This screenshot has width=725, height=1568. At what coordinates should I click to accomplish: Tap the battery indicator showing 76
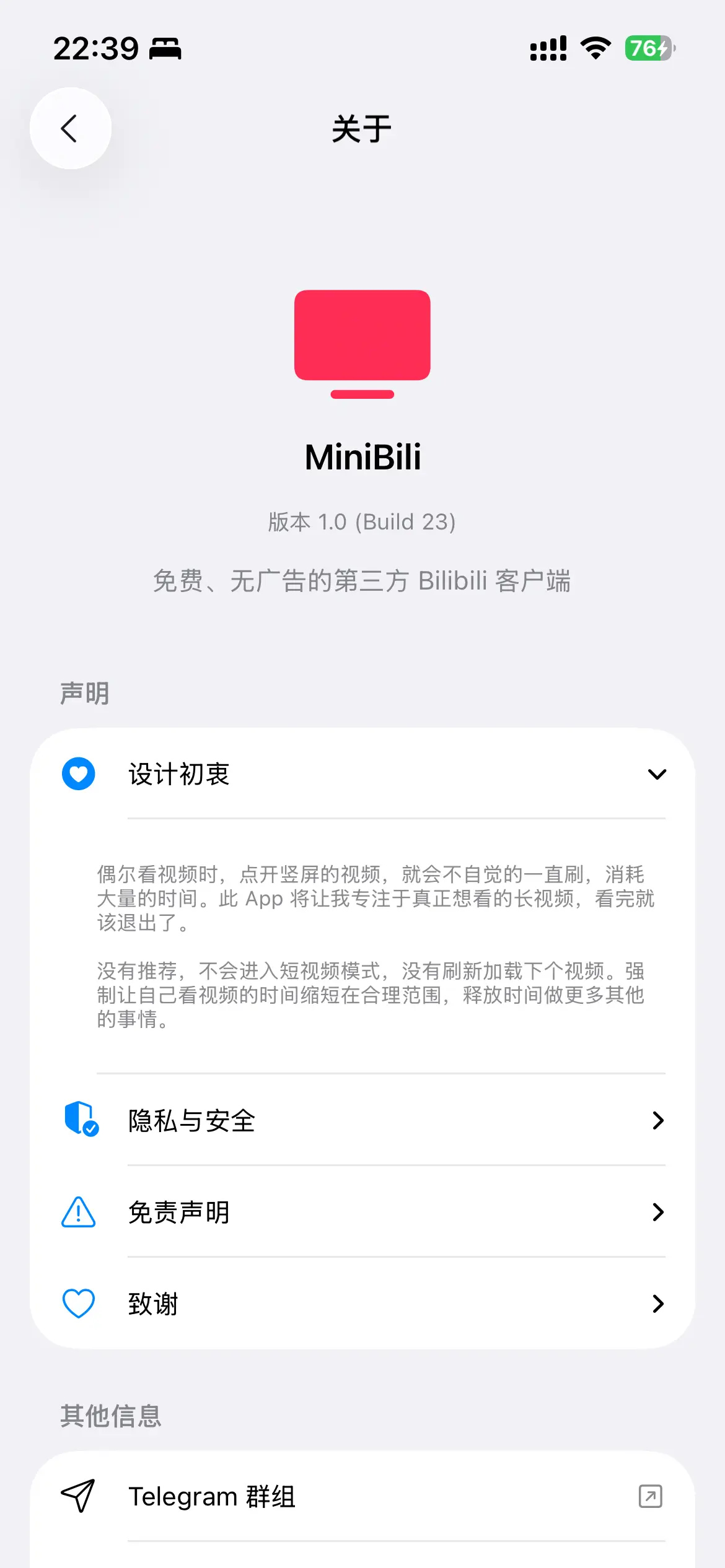pos(649,47)
